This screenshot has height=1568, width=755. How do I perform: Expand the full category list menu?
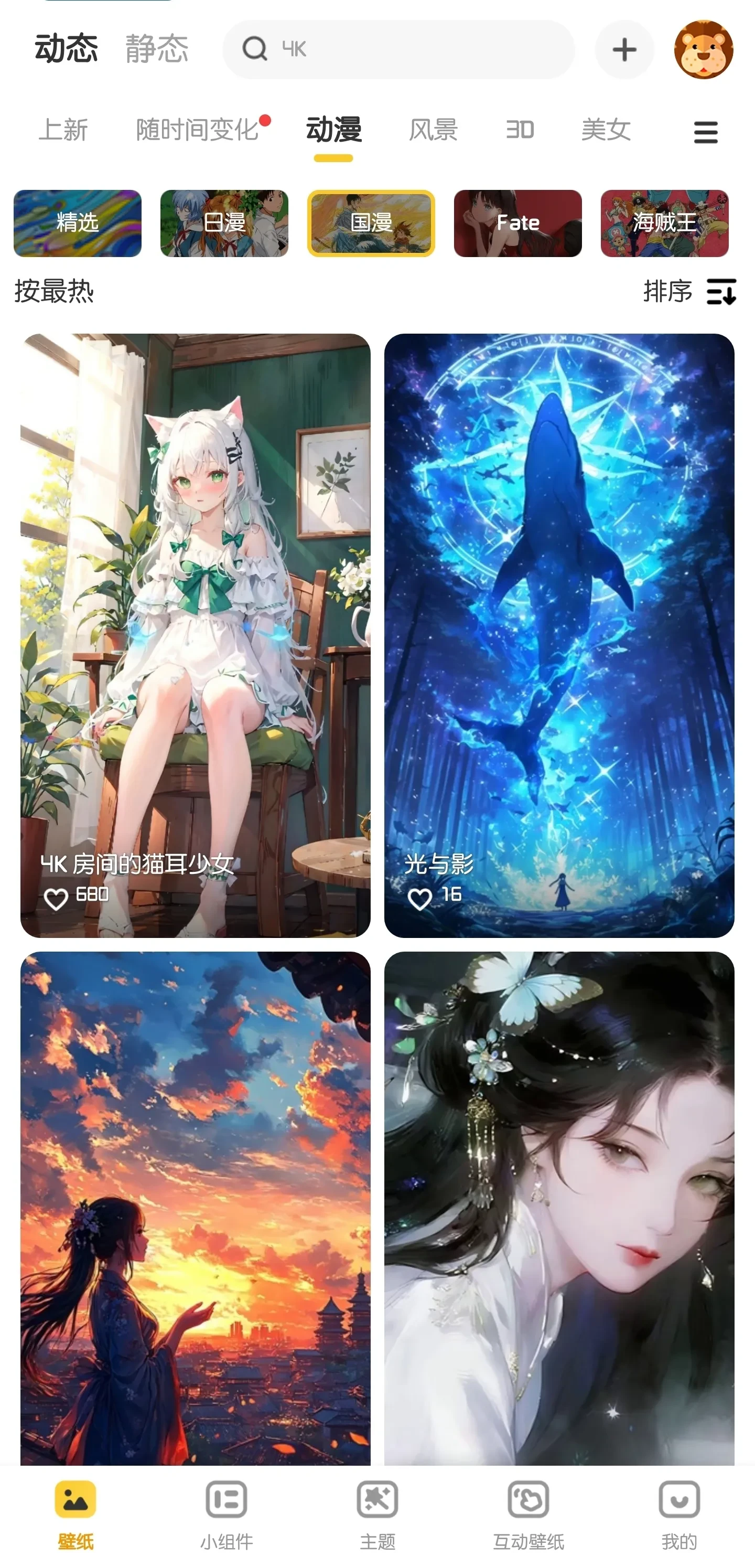click(x=706, y=132)
